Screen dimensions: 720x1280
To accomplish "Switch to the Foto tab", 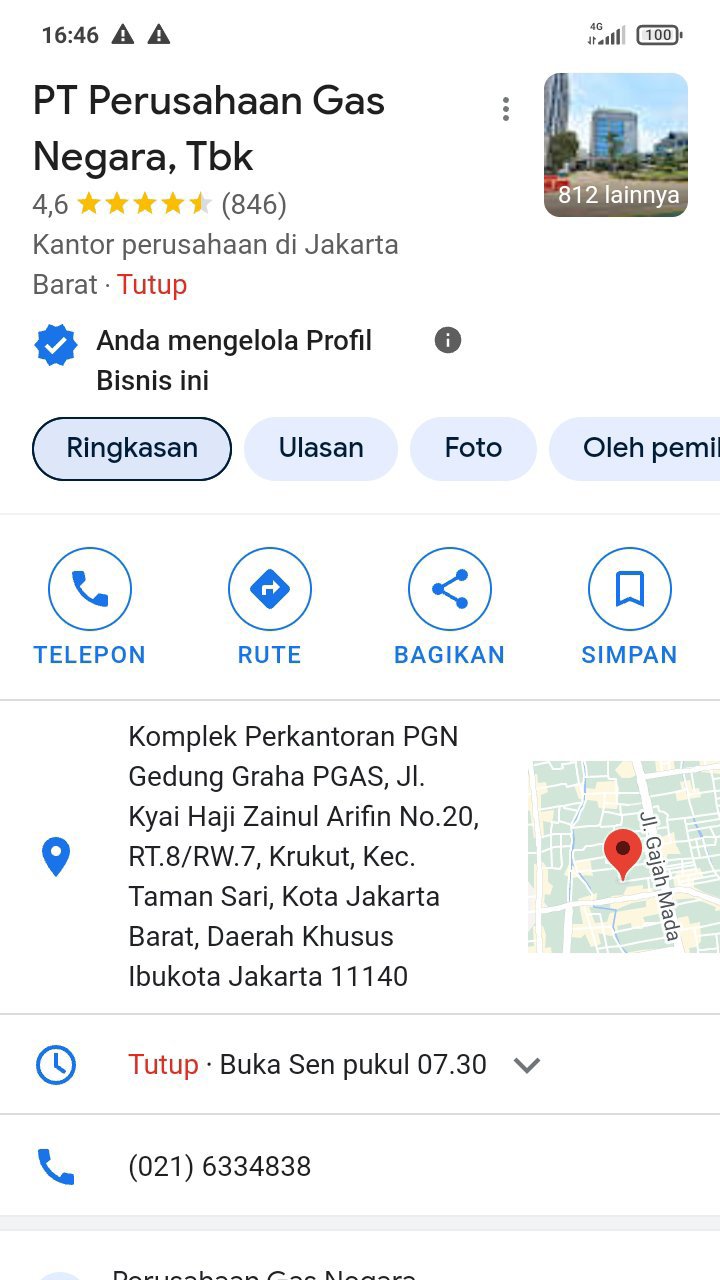I will point(473,448).
